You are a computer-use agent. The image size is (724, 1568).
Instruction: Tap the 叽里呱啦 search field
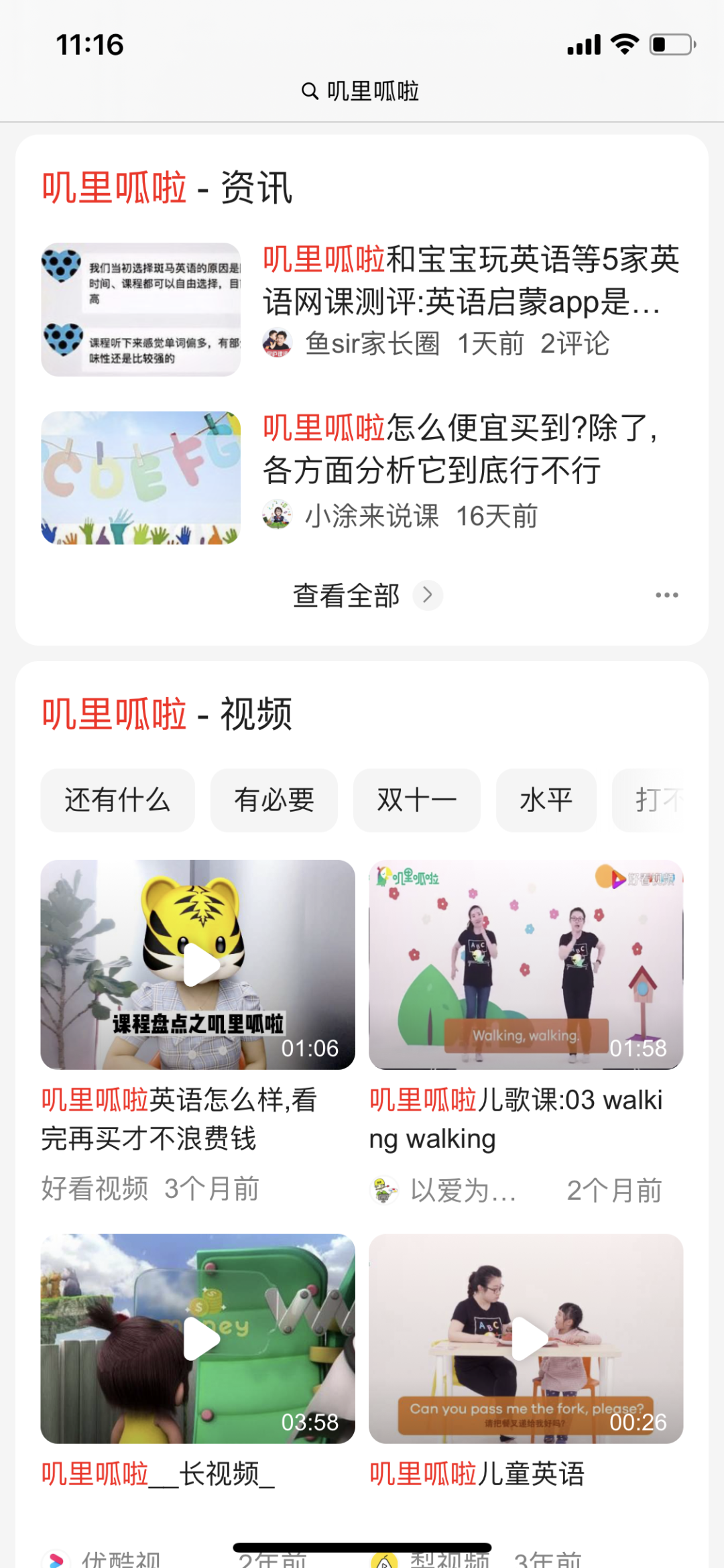[362, 91]
